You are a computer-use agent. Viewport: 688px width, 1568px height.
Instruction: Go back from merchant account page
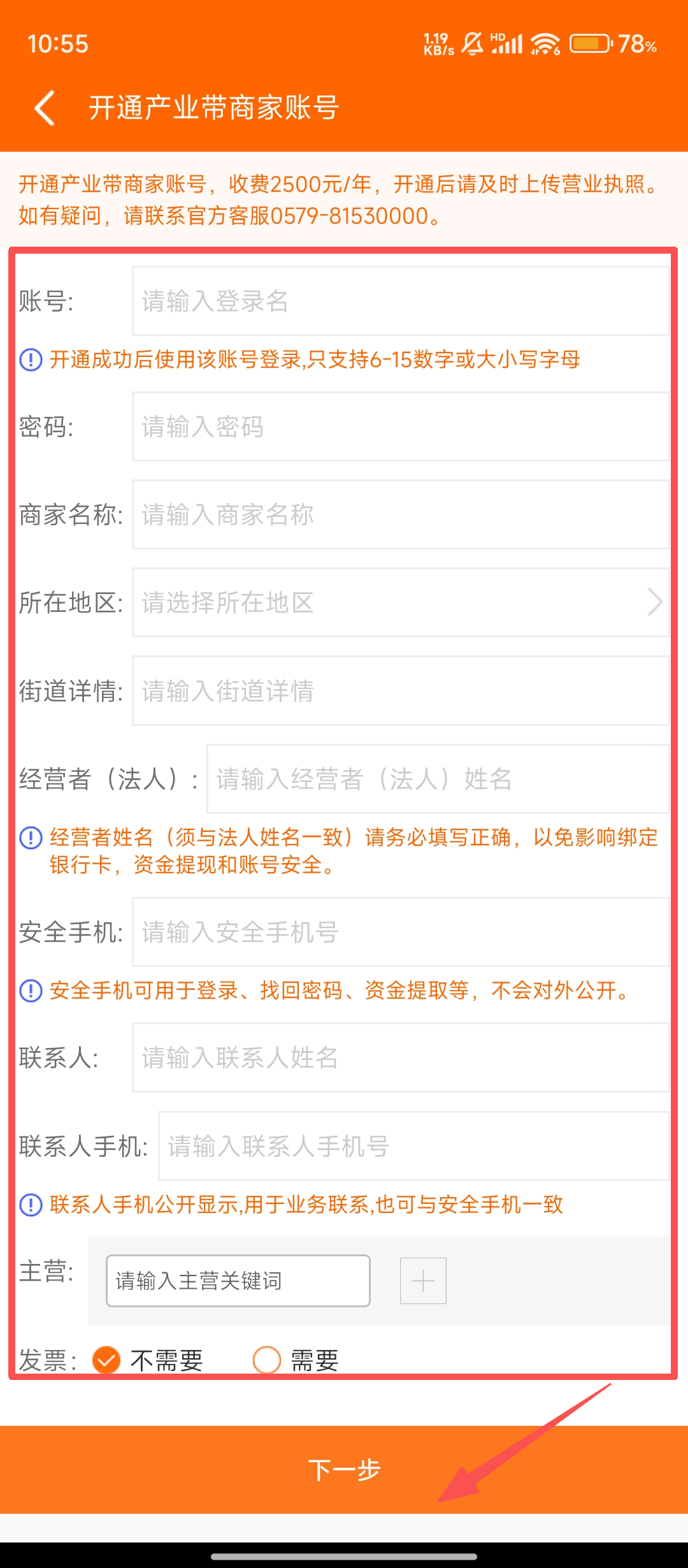click(x=45, y=108)
